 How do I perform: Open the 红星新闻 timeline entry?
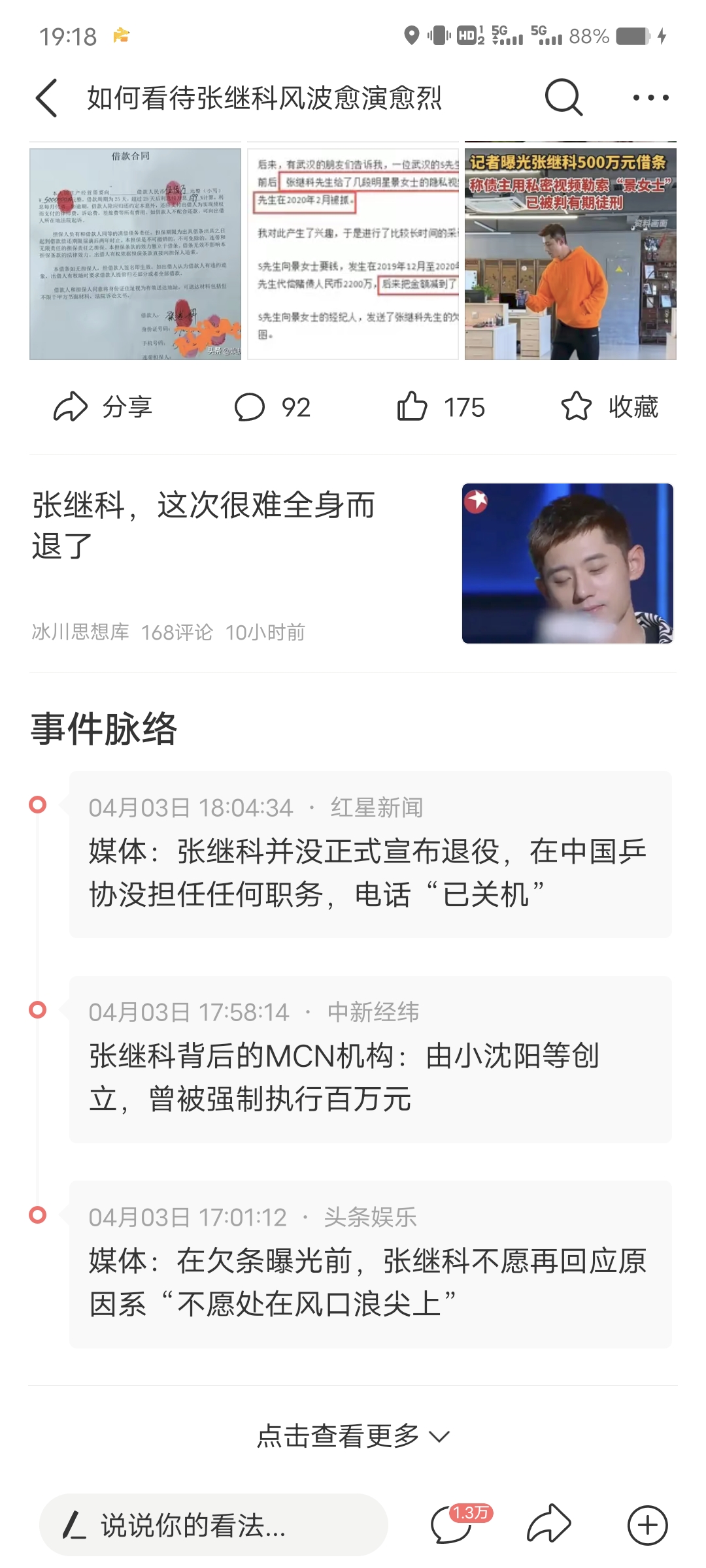pos(370,855)
